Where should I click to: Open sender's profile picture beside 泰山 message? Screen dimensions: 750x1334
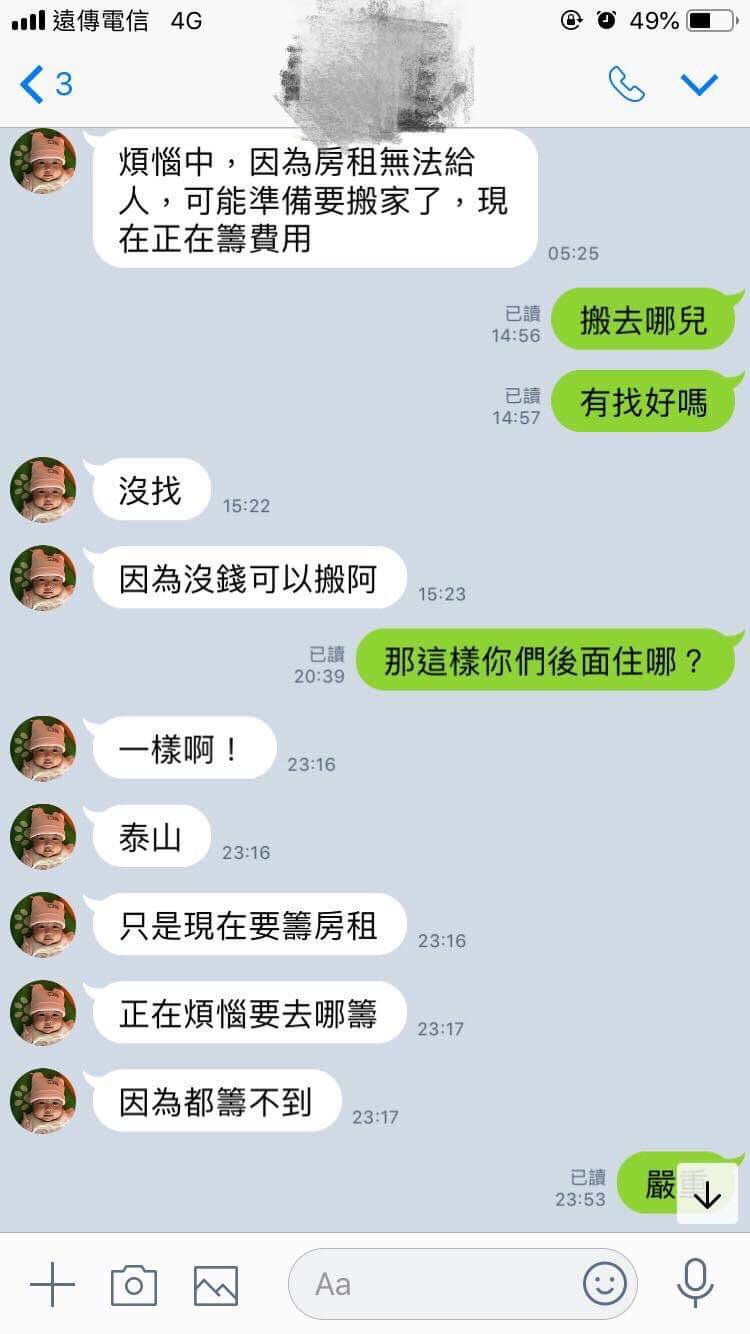click(43, 836)
